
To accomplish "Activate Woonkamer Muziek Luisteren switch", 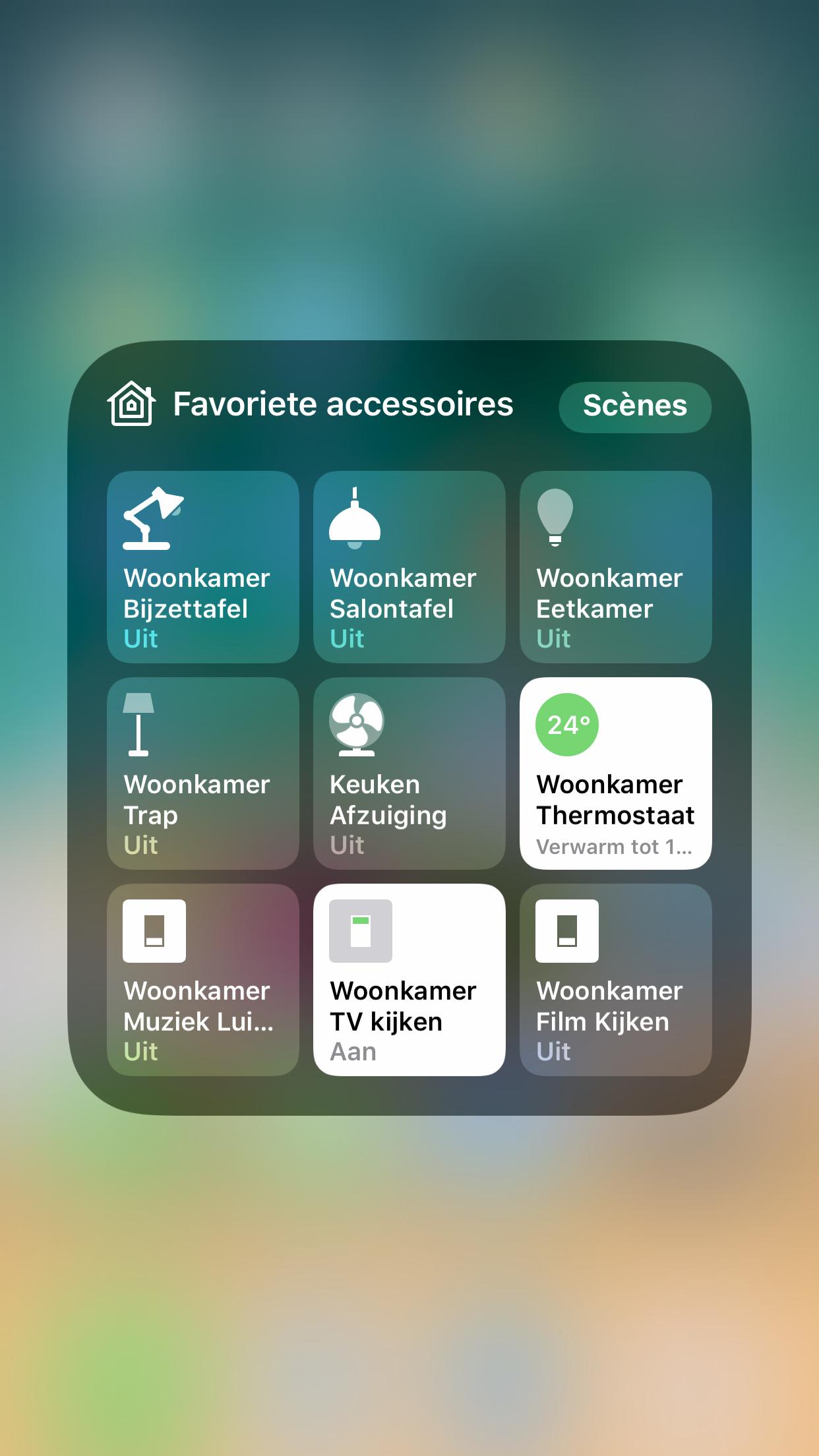I will point(202,980).
